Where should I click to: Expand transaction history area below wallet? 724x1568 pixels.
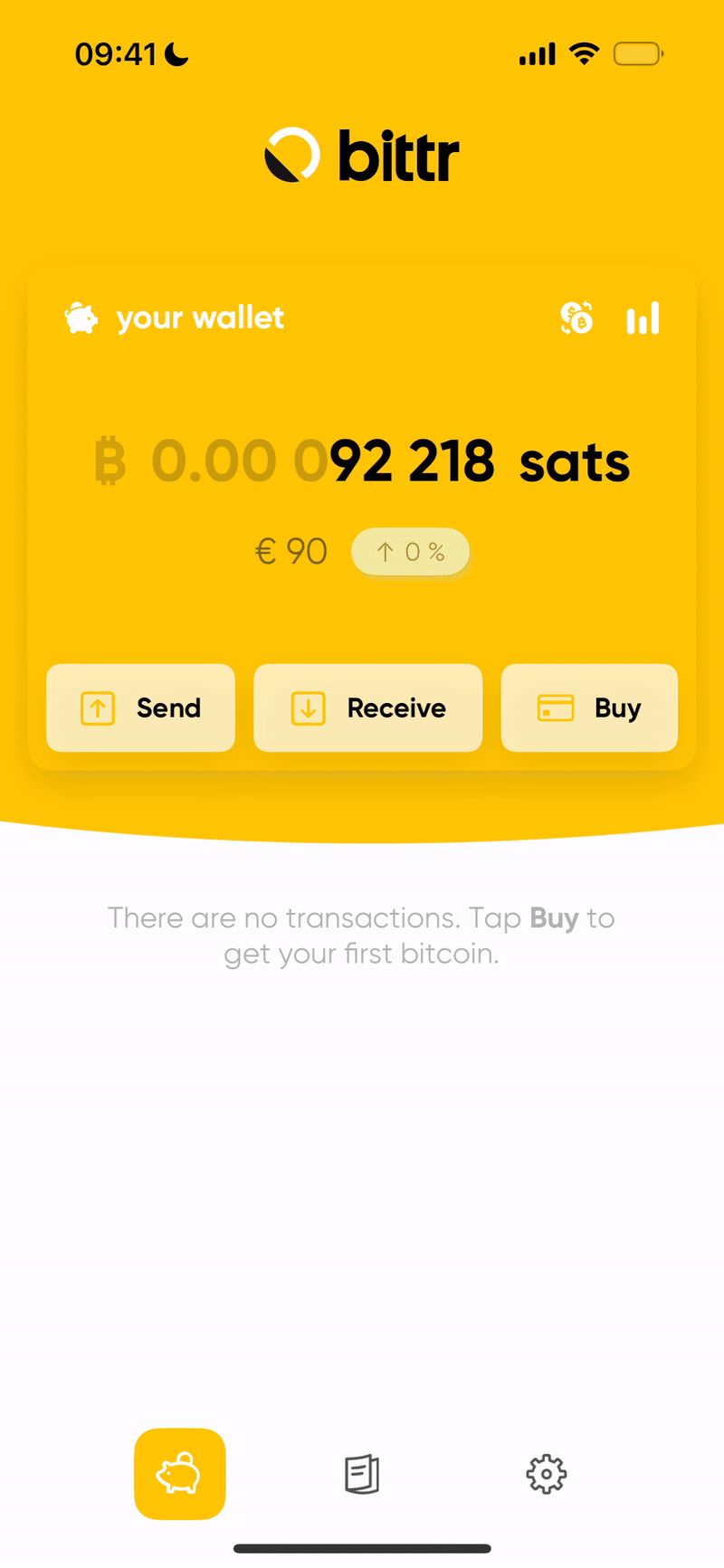point(362,936)
